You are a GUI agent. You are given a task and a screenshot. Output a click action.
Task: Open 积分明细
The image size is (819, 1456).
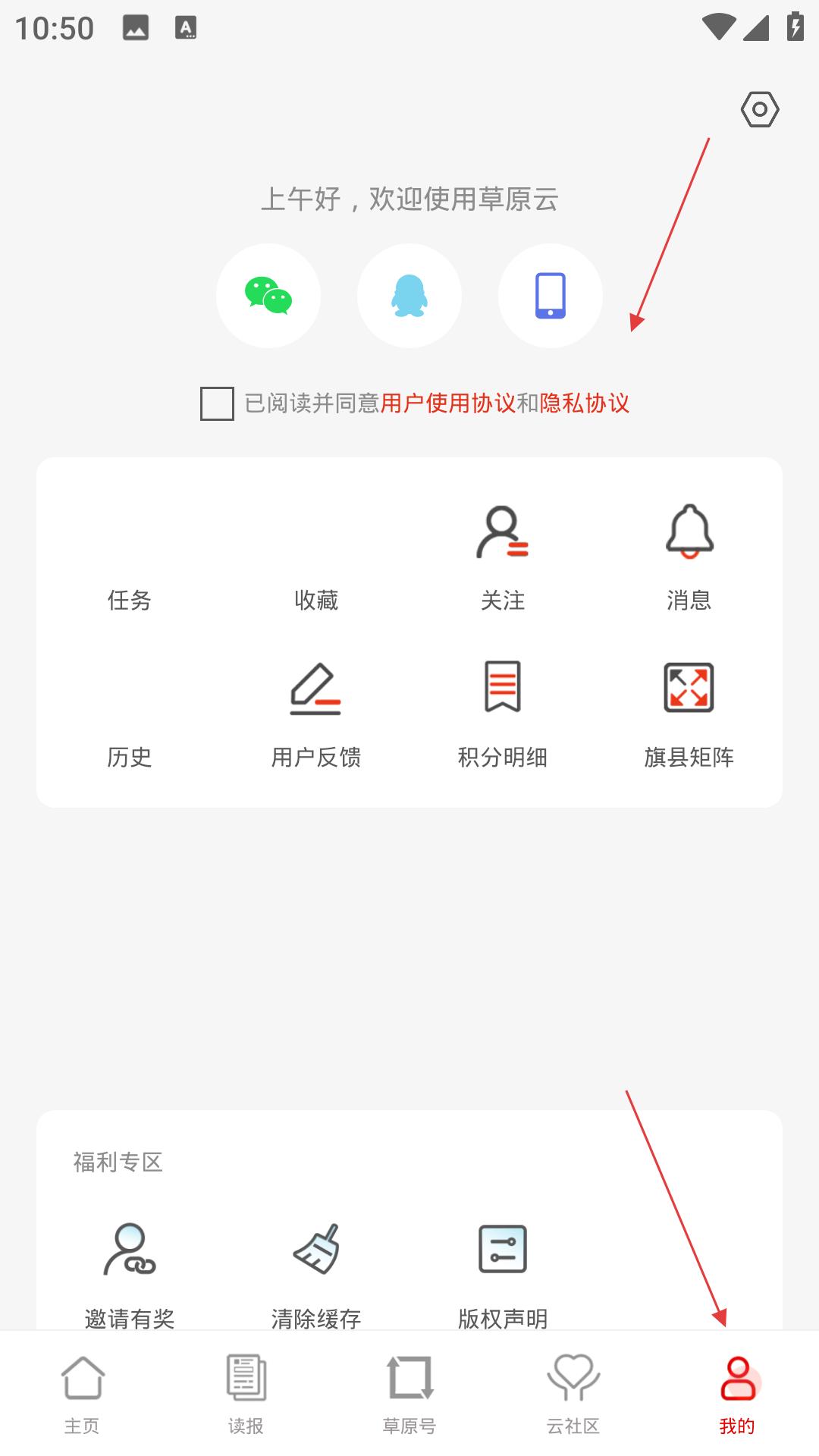tap(503, 715)
